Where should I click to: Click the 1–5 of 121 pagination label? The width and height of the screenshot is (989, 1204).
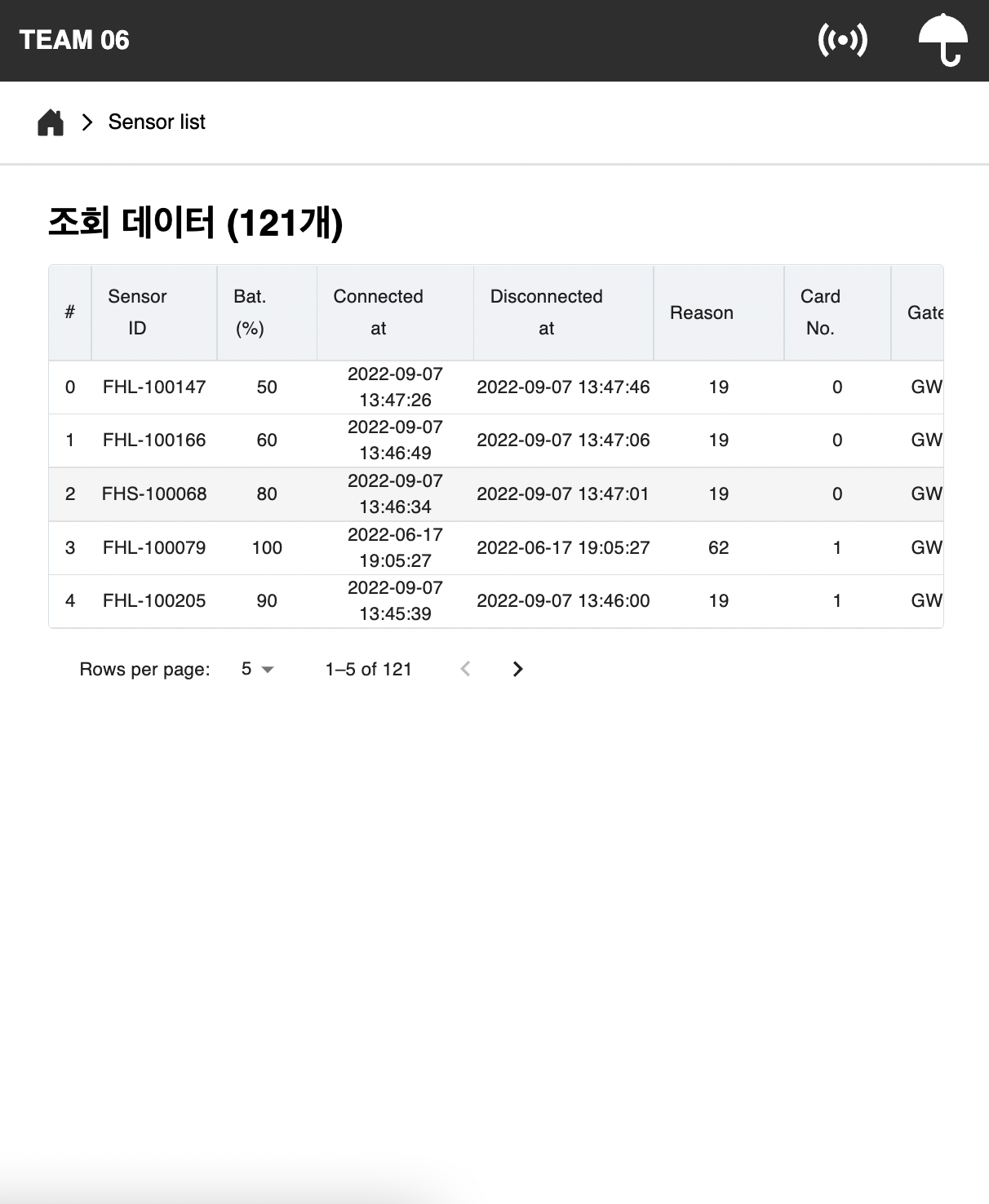(367, 669)
